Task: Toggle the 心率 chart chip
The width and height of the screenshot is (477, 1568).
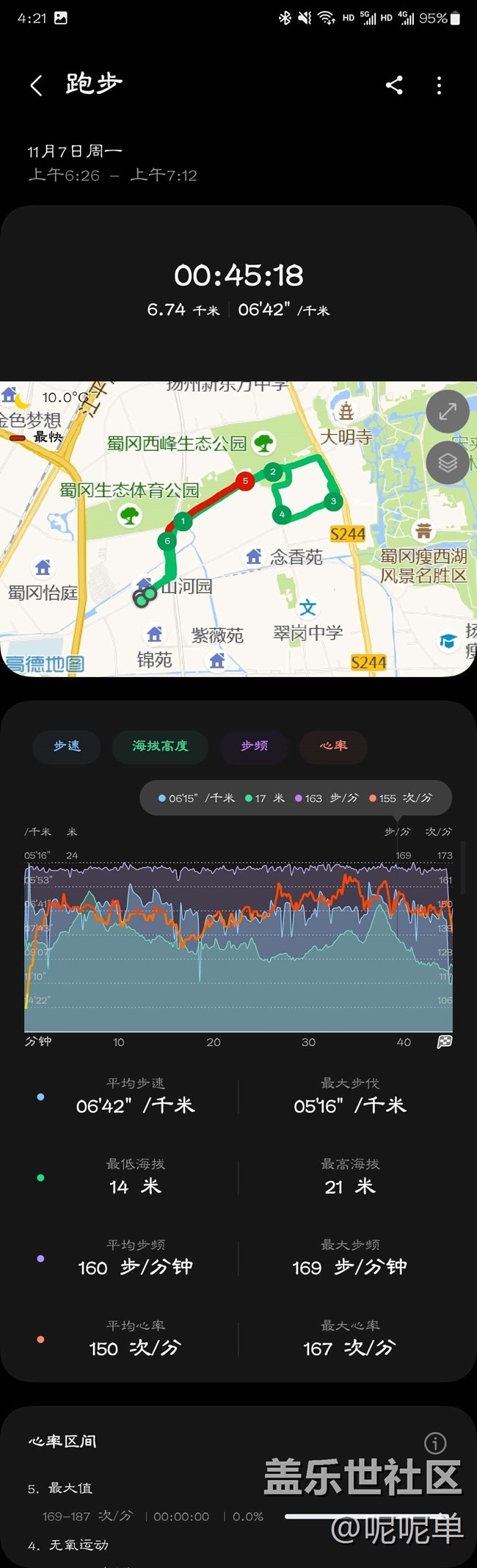Action: click(x=333, y=746)
